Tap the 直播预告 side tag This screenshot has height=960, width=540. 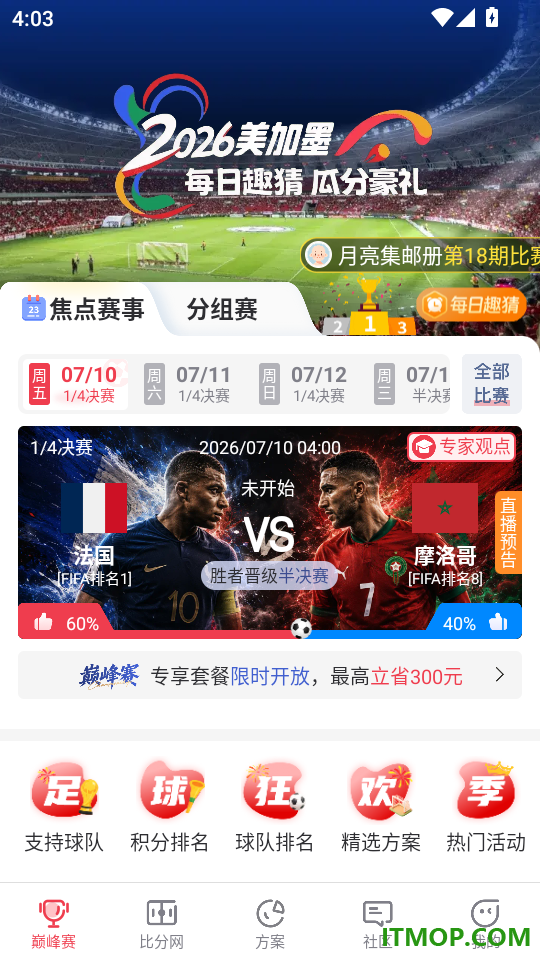pos(508,532)
